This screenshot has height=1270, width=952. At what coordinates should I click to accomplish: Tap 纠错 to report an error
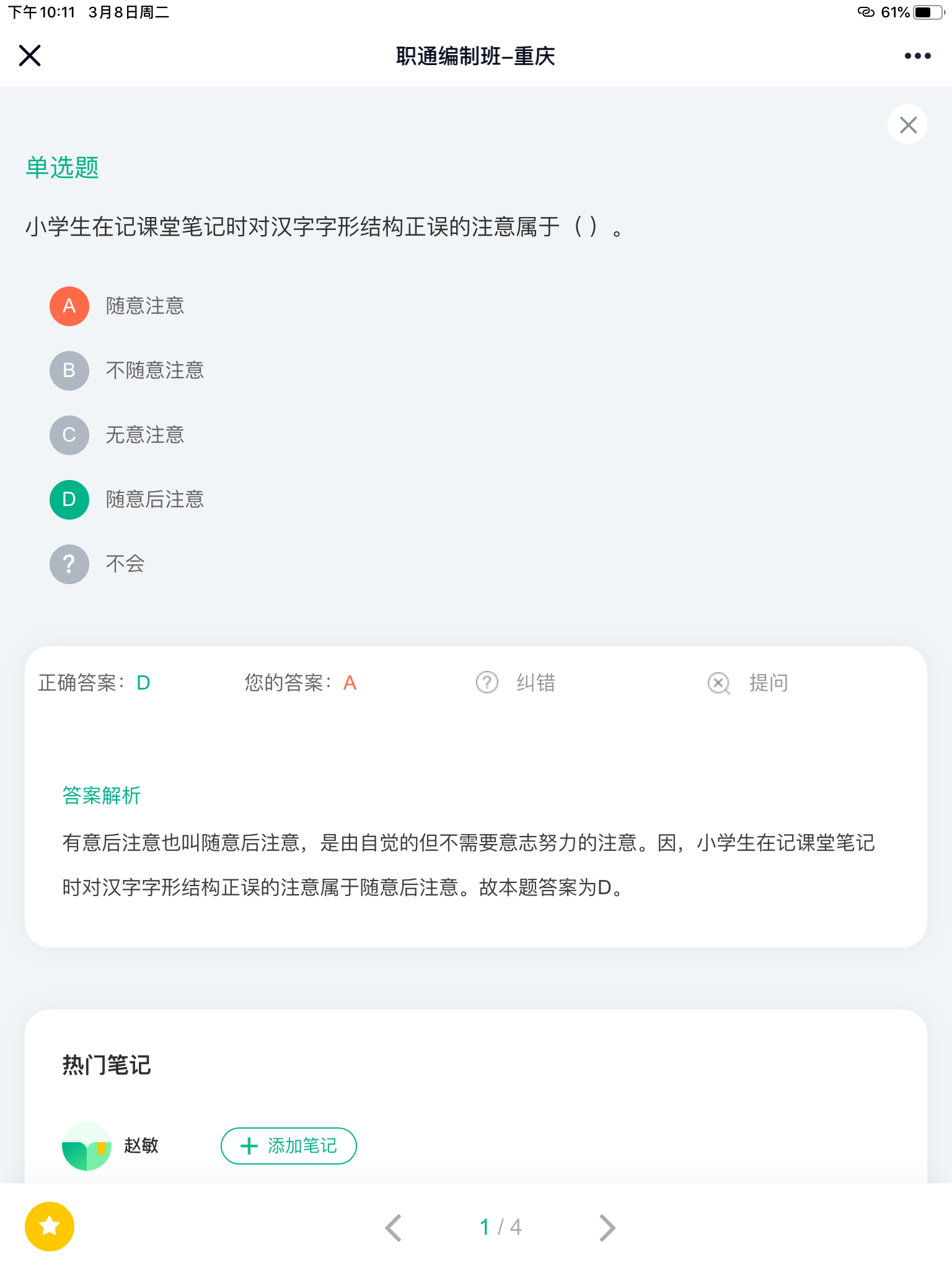tap(516, 683)
